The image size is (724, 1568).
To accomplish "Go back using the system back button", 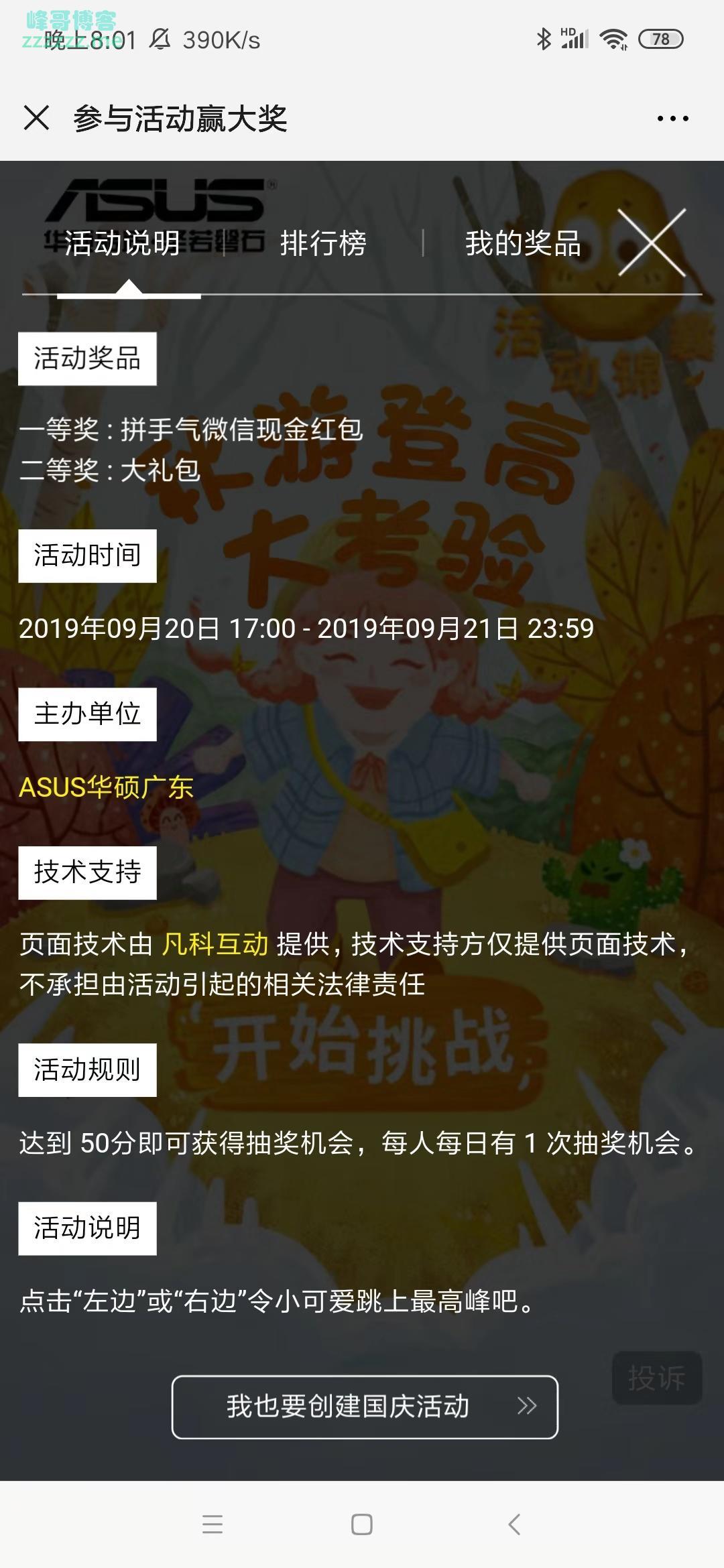I will (514, 1524).
